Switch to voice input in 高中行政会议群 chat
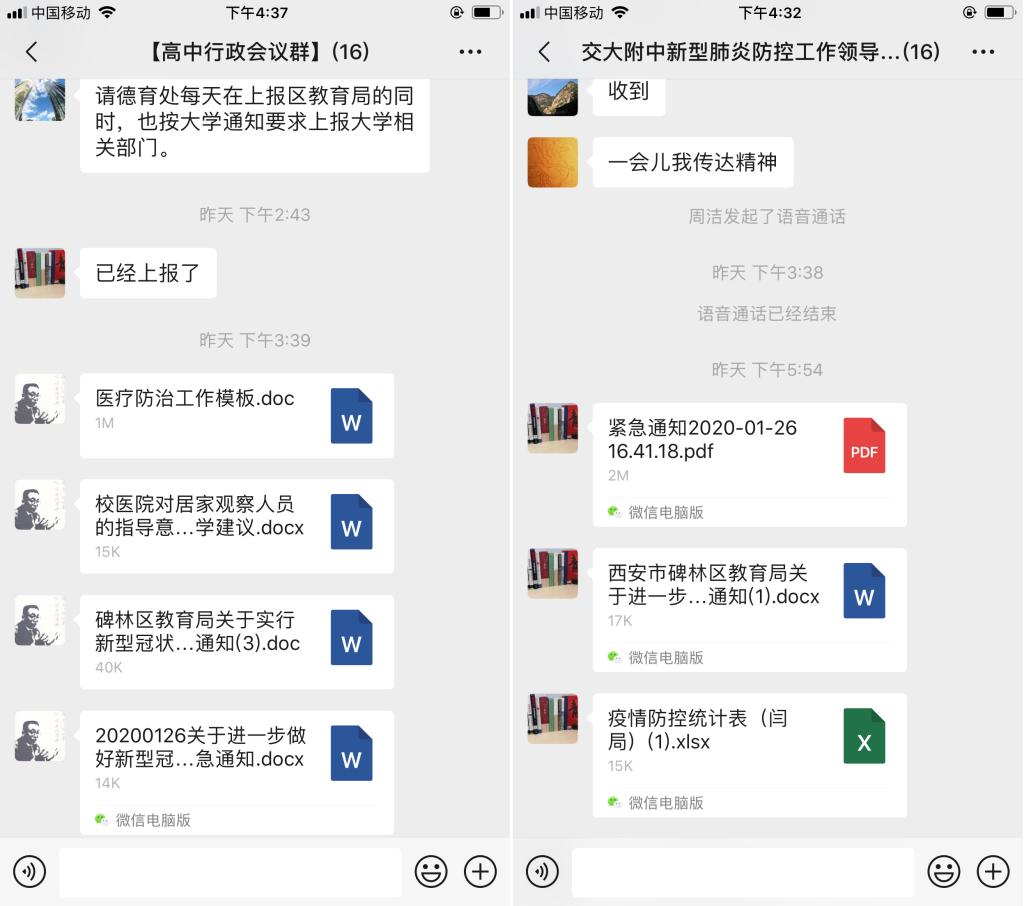This screenshot has height=906, width=1024. [30, 872]
